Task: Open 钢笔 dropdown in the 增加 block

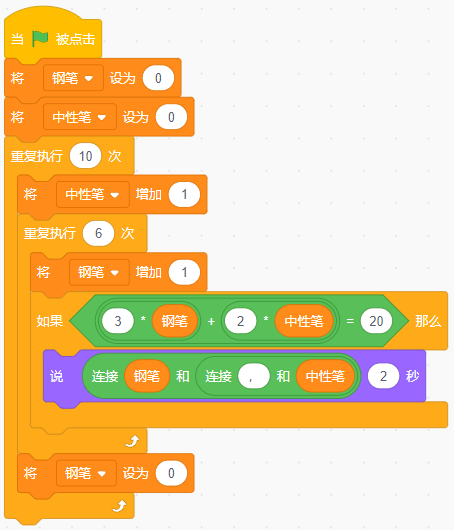Action: point(99,272)
